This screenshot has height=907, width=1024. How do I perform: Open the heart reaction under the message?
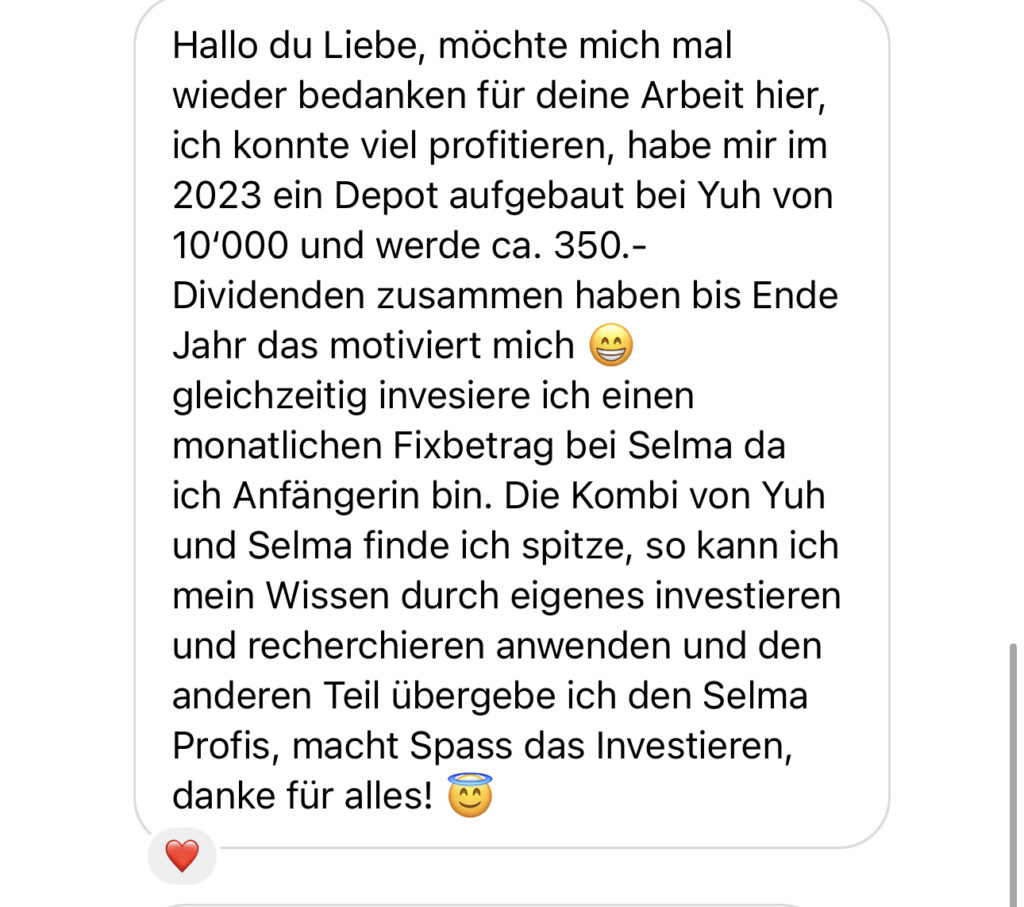182,856
